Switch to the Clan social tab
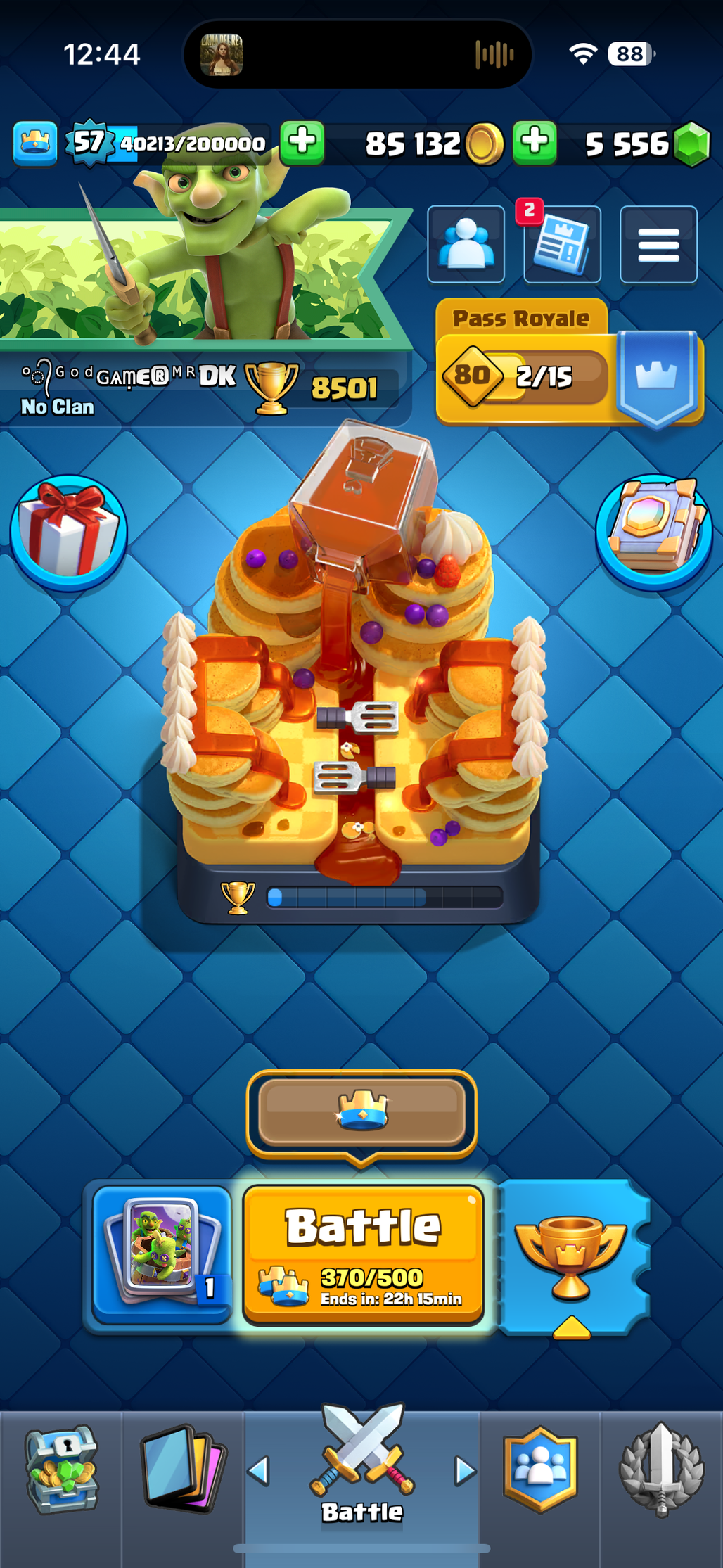723x1568 pixels. click(x=540, y=1469)
